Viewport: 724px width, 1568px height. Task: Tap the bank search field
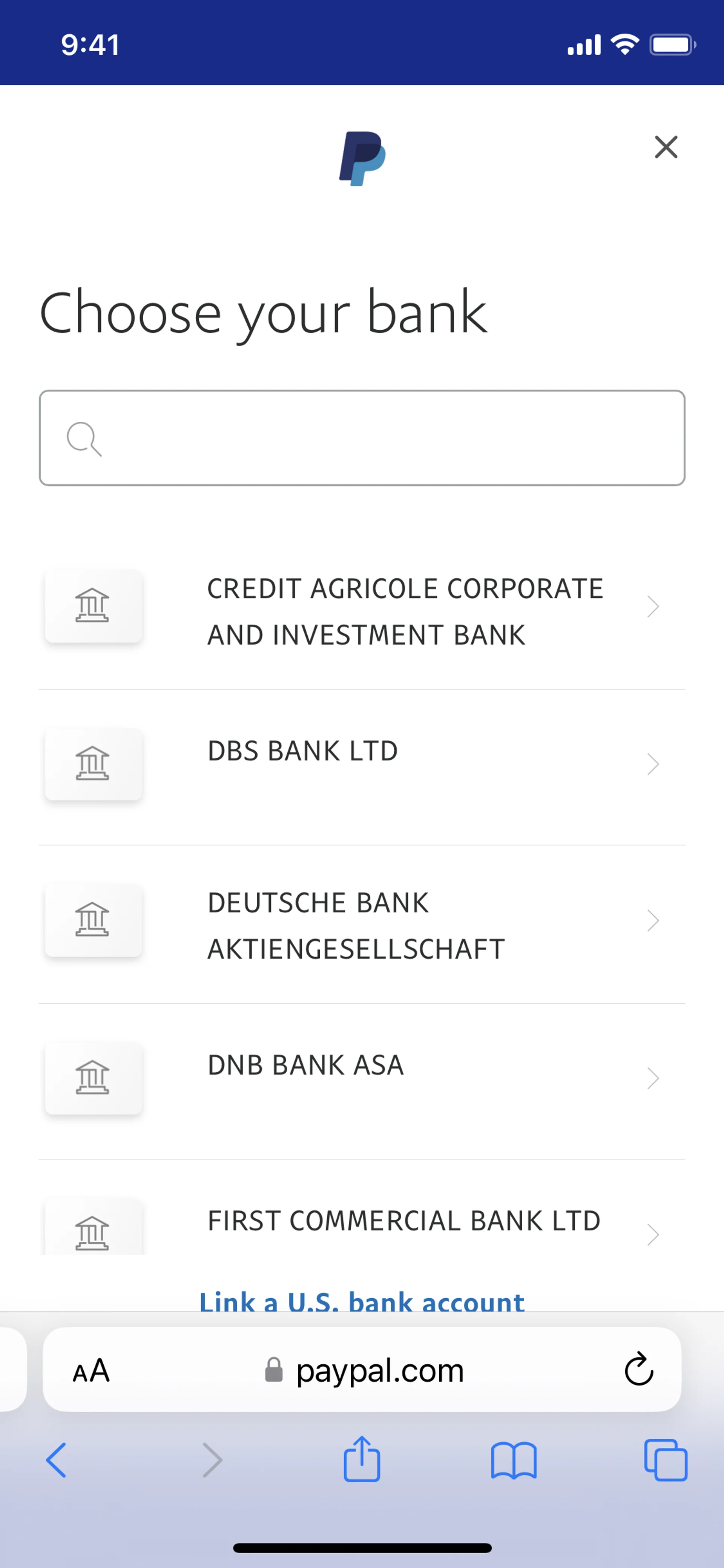[x=362, y=438]
